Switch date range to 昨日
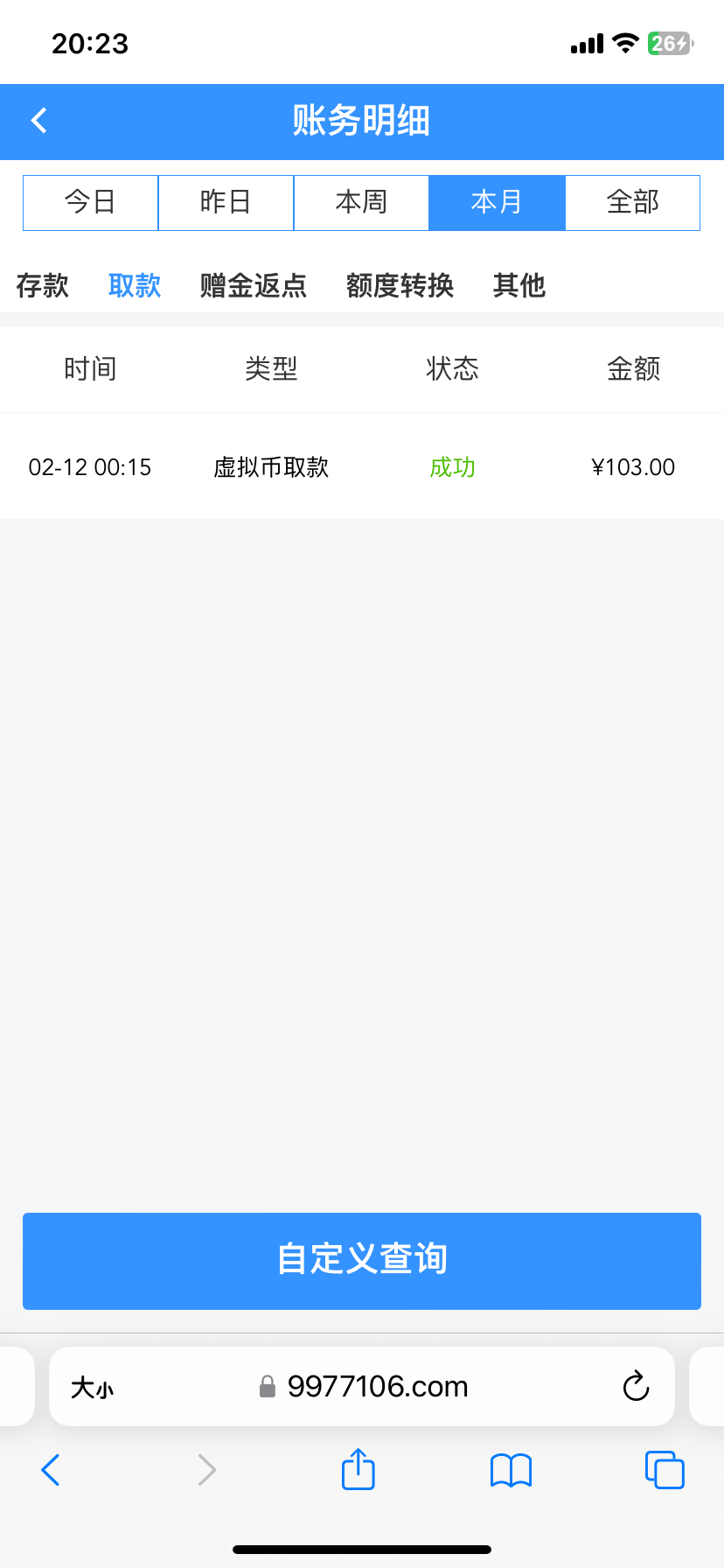 pyautogui.click(x=226, y=202)
